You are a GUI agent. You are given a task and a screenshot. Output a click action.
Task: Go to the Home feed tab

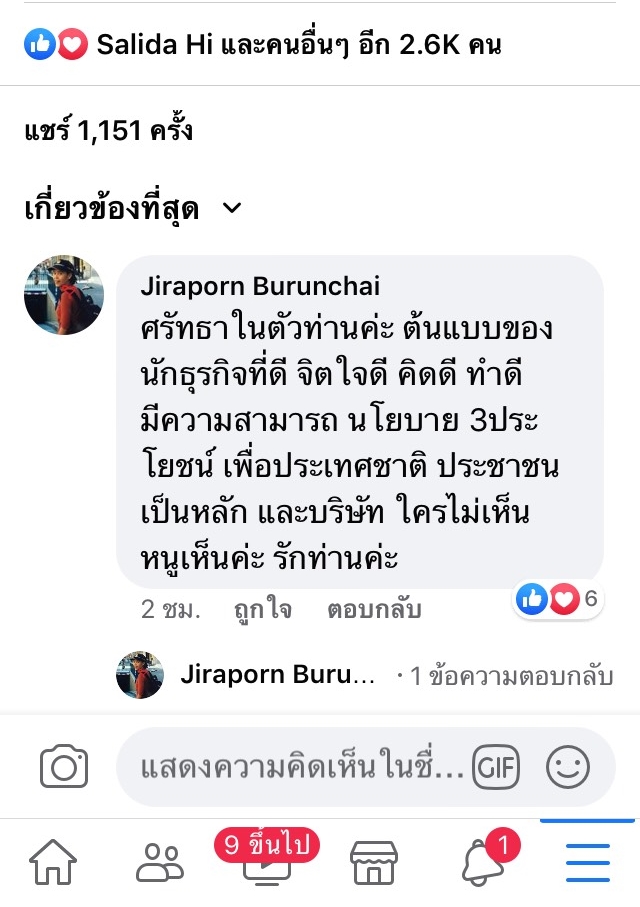point(52,862)
